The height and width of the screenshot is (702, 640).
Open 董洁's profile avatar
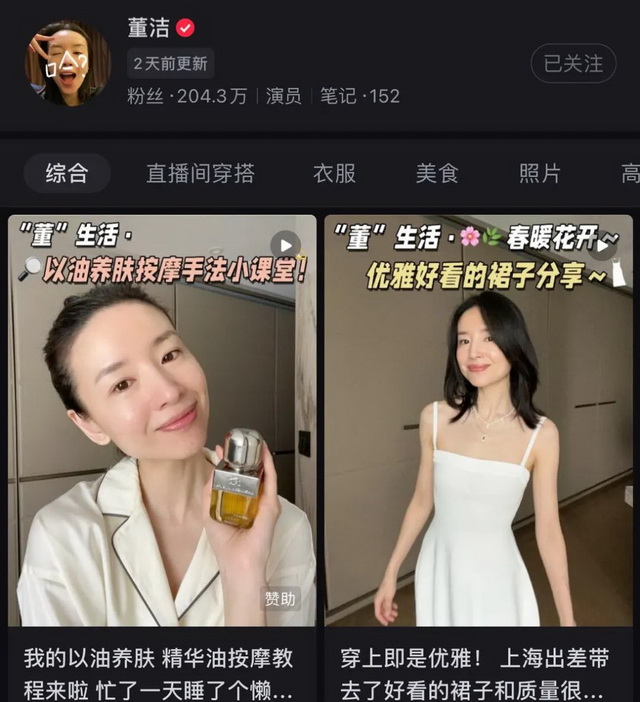pyautogui.click(x=68, y=62)
